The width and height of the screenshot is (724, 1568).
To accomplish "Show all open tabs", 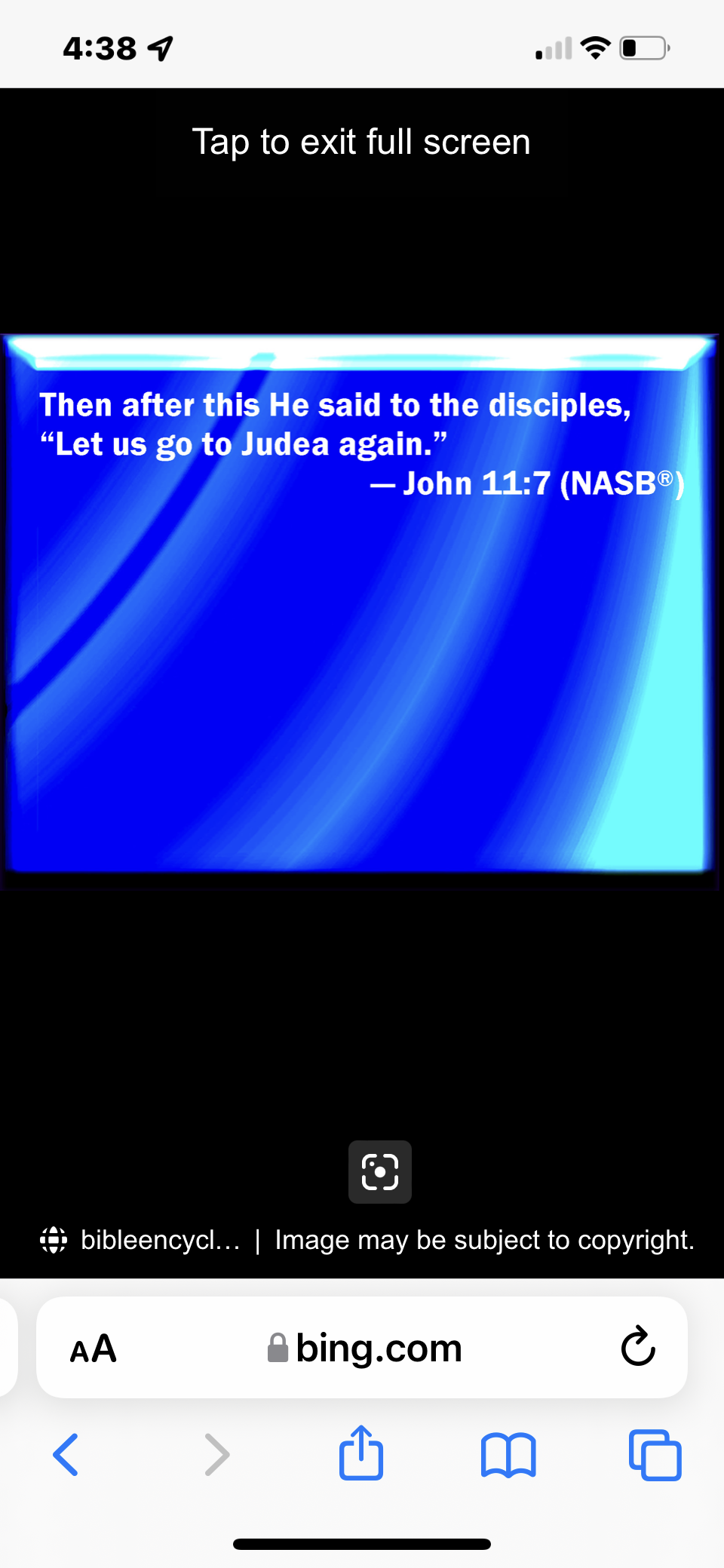I will [655, 1455].
